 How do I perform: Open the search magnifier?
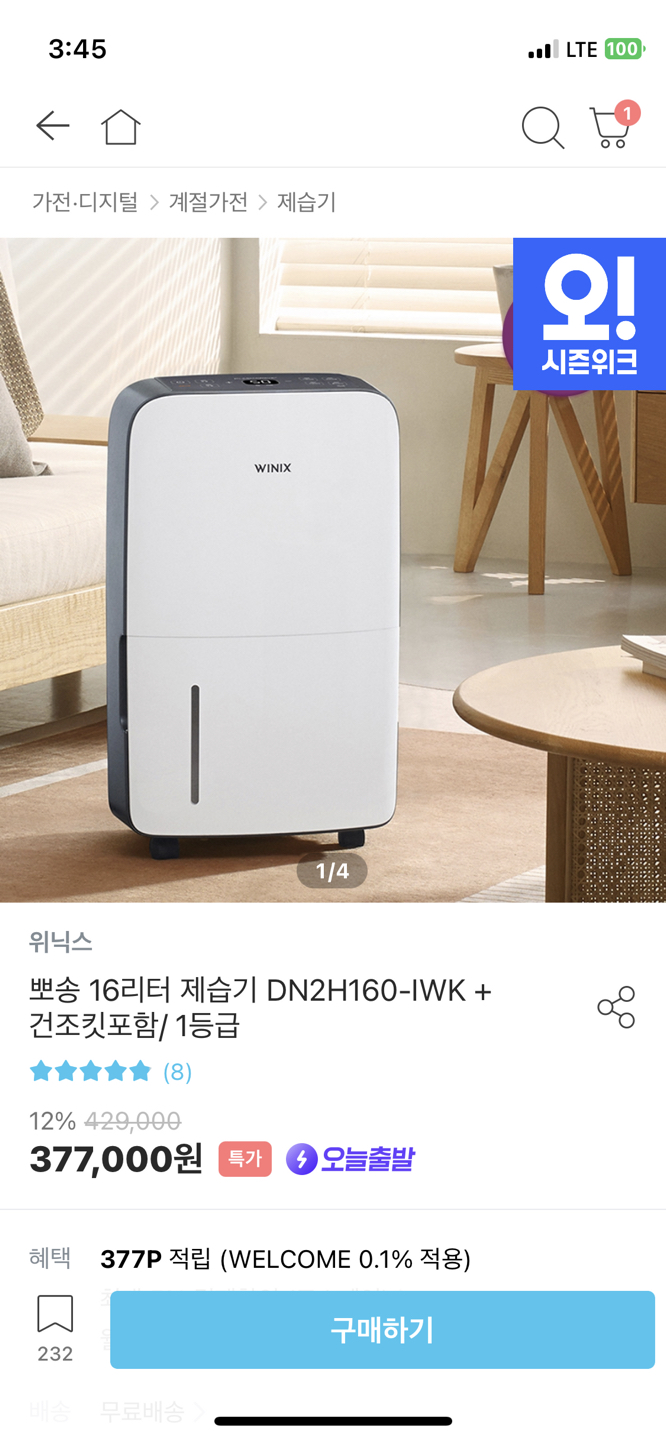[x=543, y=128]
